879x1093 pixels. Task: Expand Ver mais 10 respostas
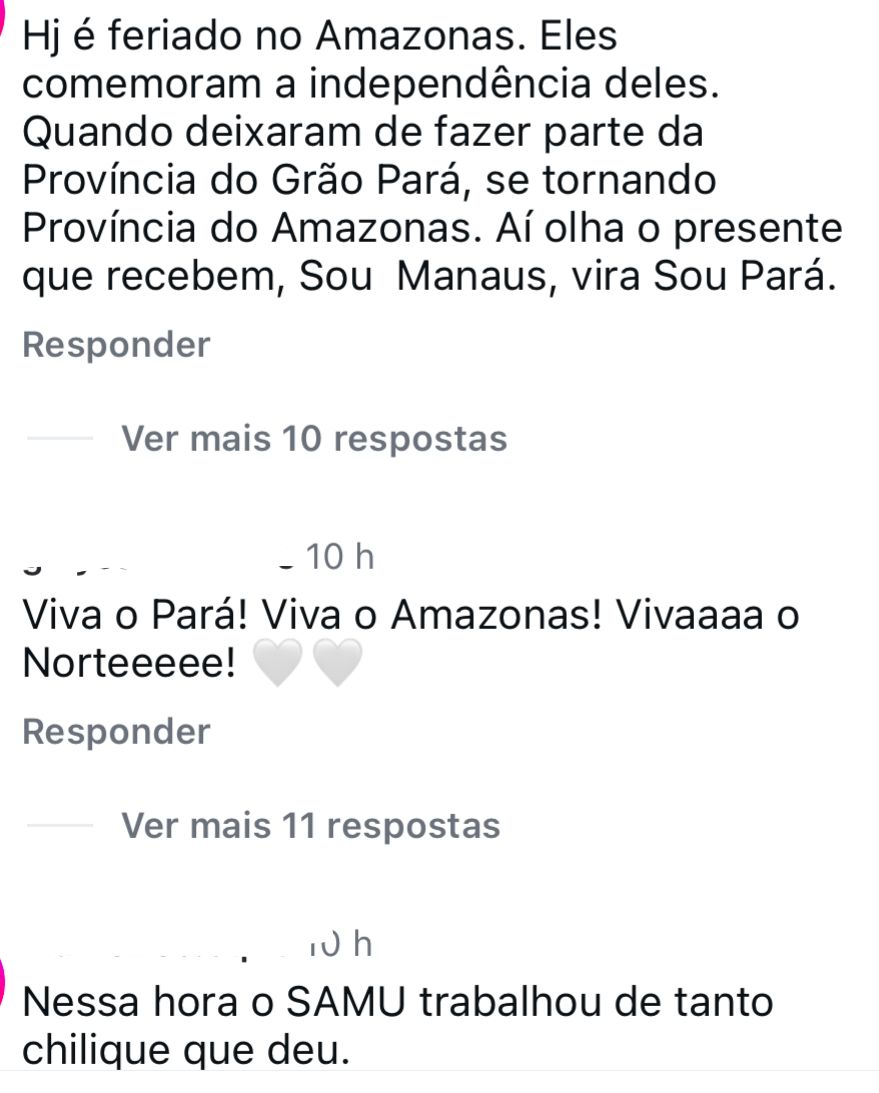313,438
